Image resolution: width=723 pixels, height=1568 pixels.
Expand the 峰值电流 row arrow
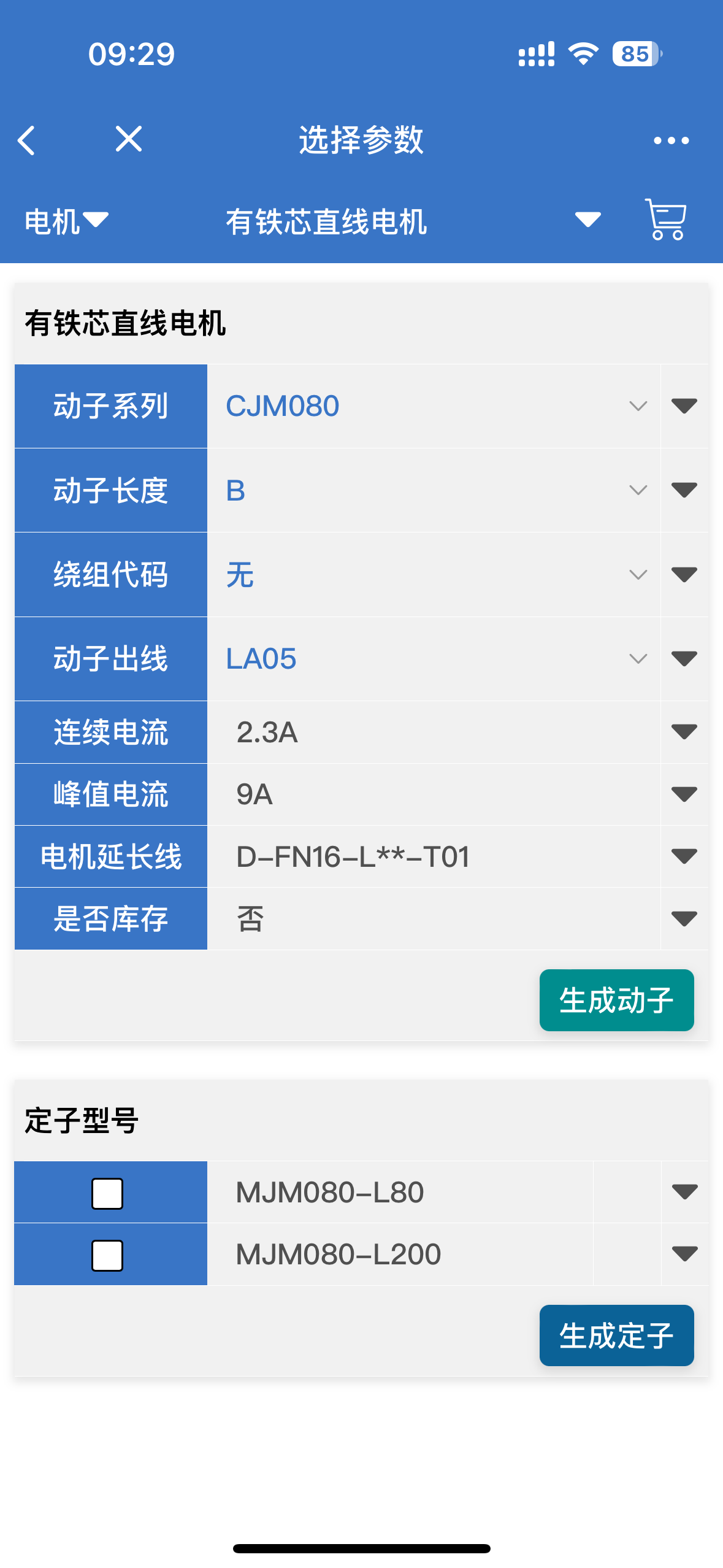click(x=684, y=794)
